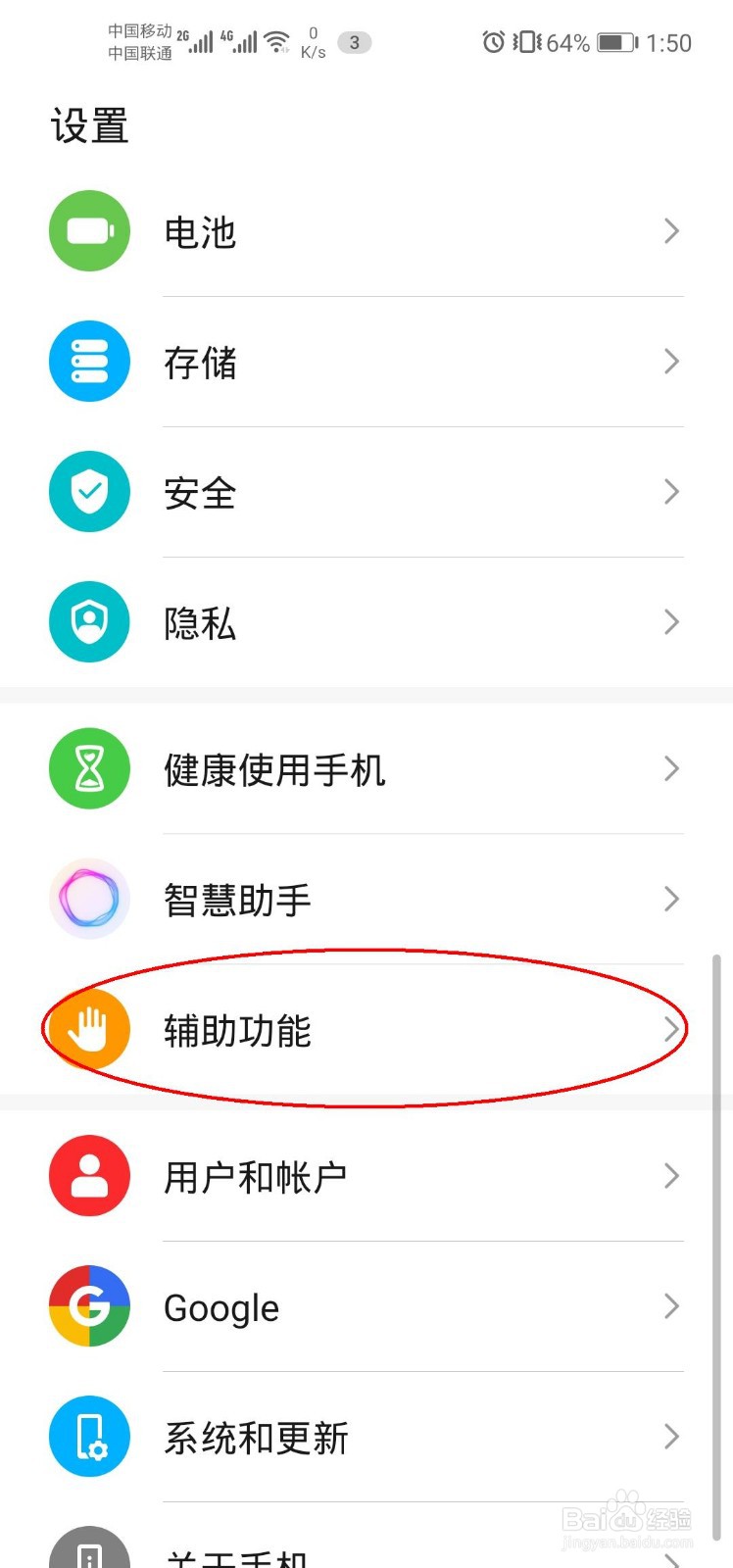Open the Battery settings icon

89,230
